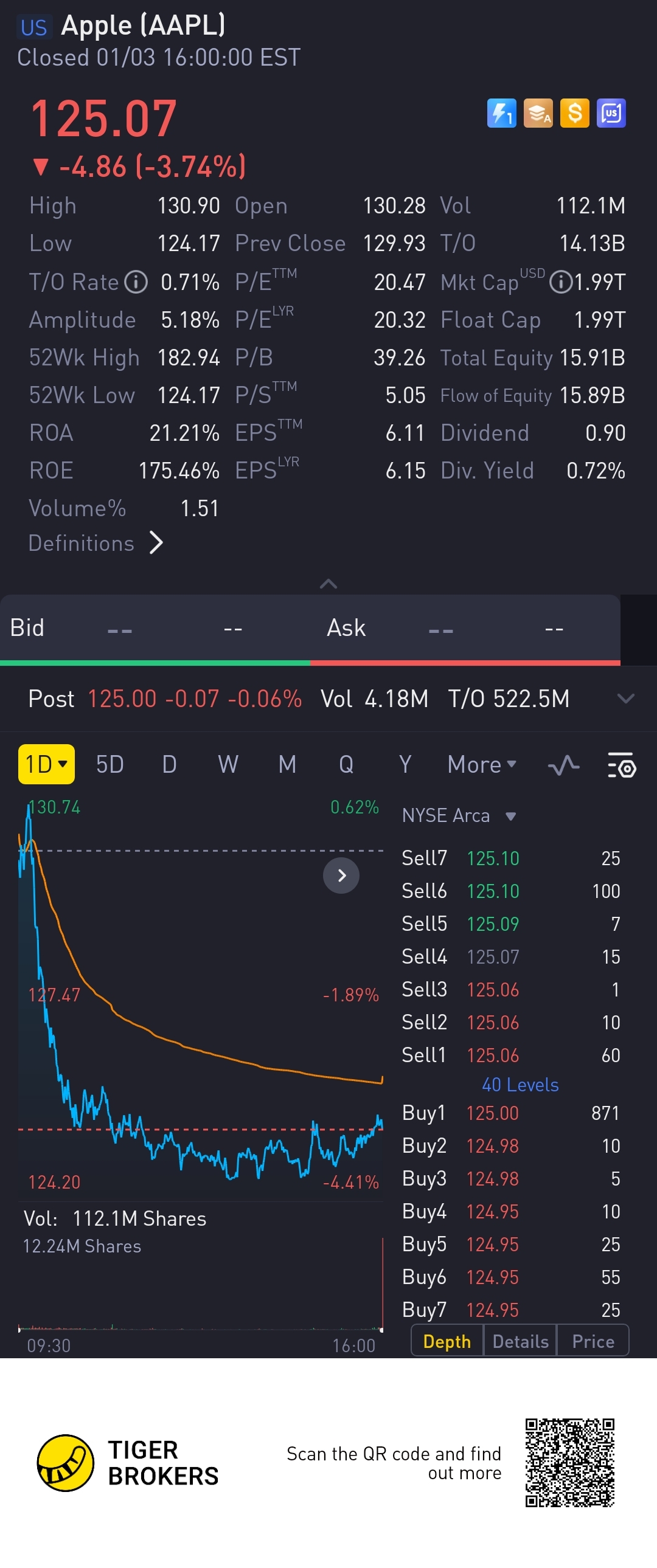Select the daily D chart
This screenshot has height=1568, width=657.
(x=169, y=764)
